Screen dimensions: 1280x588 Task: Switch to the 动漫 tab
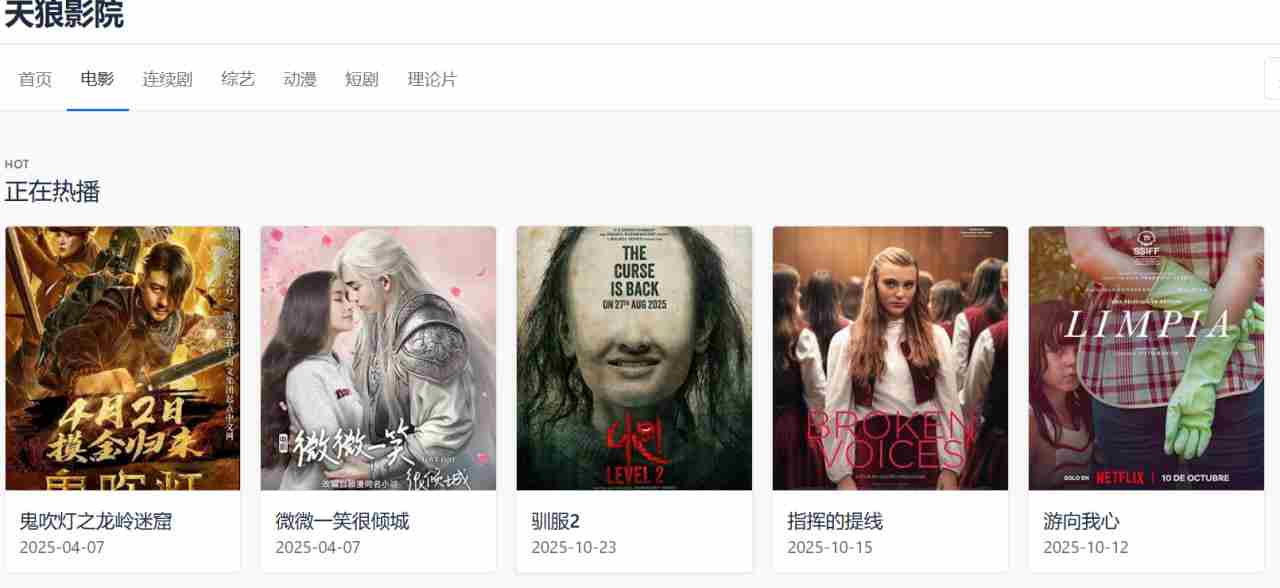(x=300, y=79)
